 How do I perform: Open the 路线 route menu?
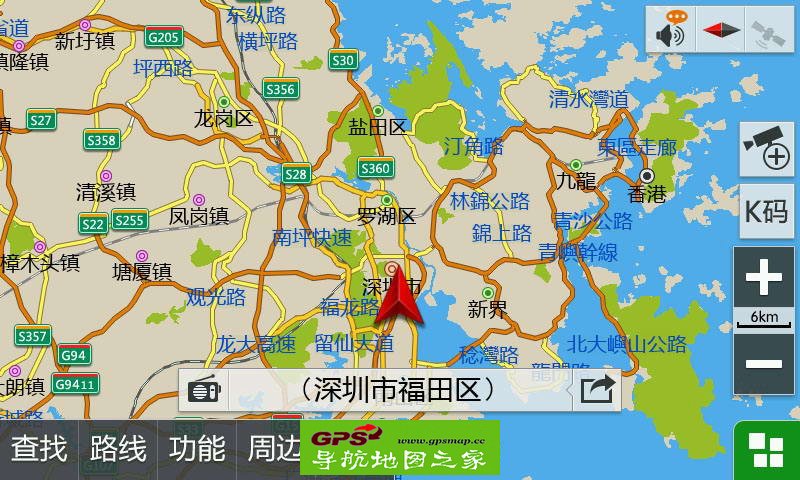(x=118, y=449)
